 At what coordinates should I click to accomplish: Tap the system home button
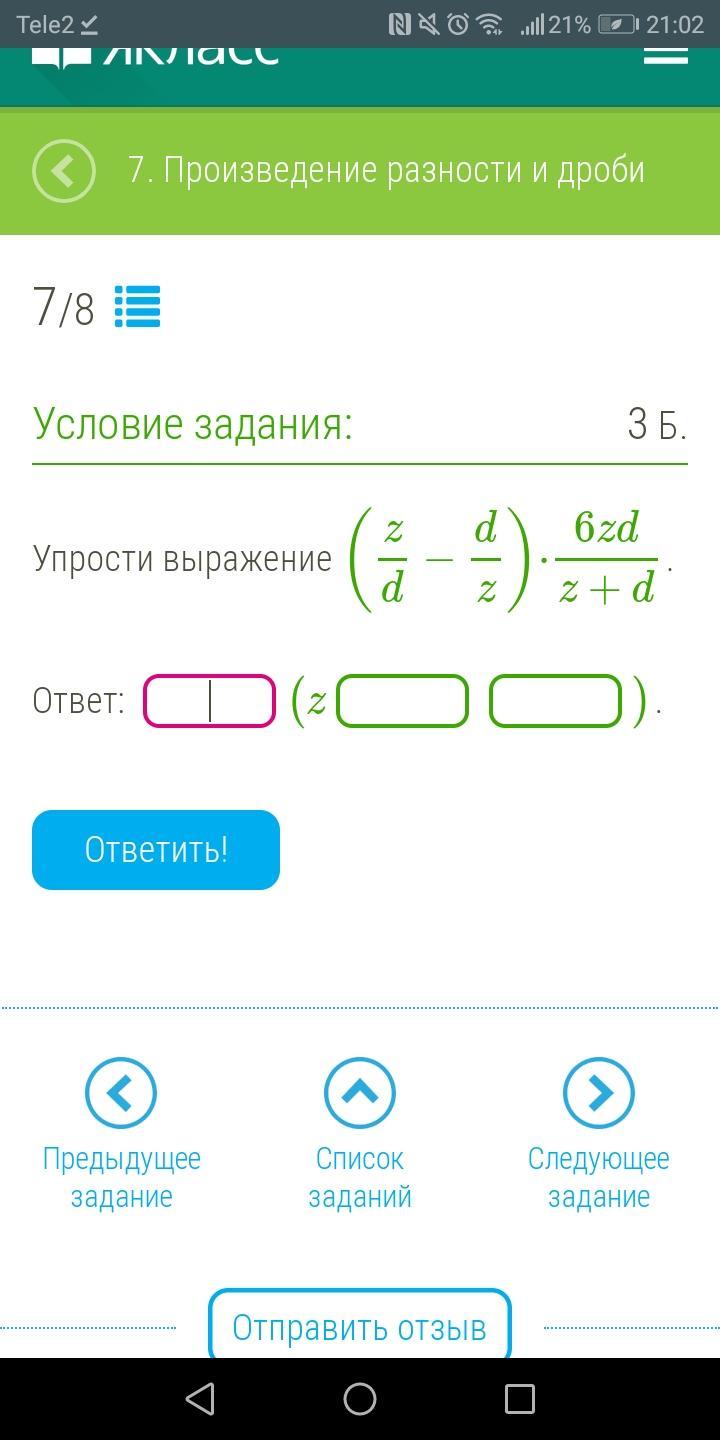(360, 1398)
